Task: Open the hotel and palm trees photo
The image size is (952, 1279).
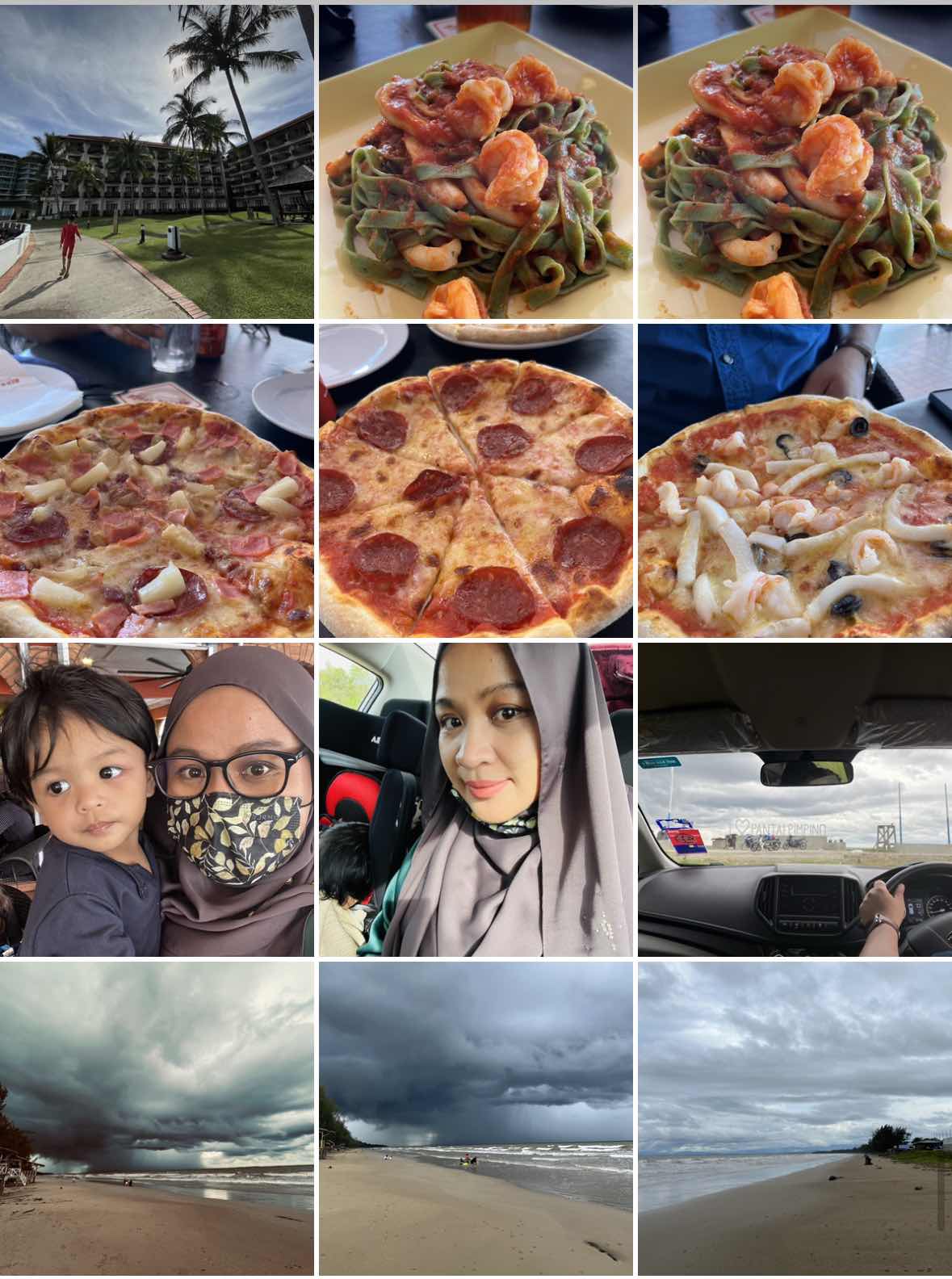Action: pos(157,161)
